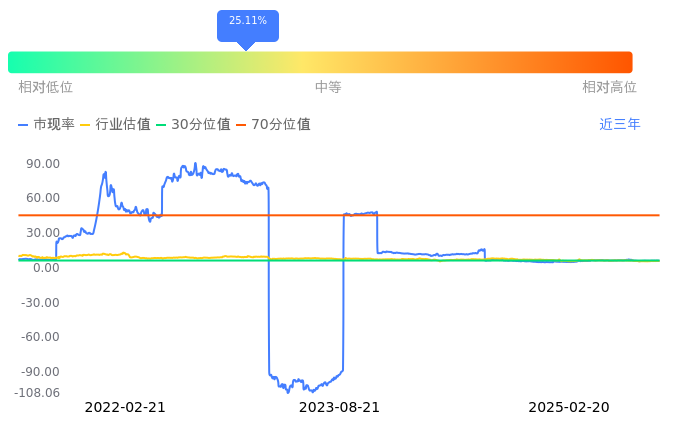Toggle the 30分位值 legend series
The image size is (686, 442).
pyautogui.click(x=193, y=124)
